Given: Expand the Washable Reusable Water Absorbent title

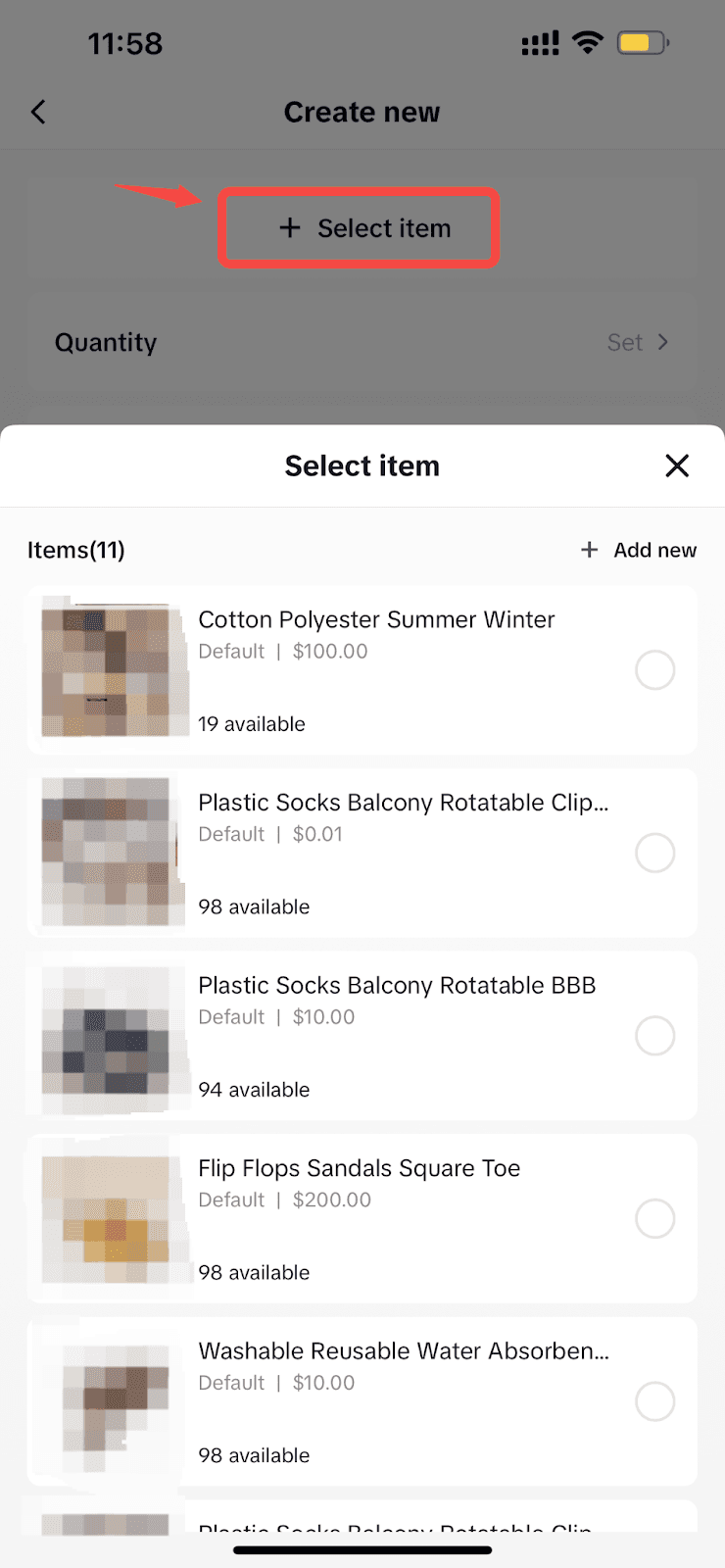Looking at the screenshot, I should coord(406,1350).
